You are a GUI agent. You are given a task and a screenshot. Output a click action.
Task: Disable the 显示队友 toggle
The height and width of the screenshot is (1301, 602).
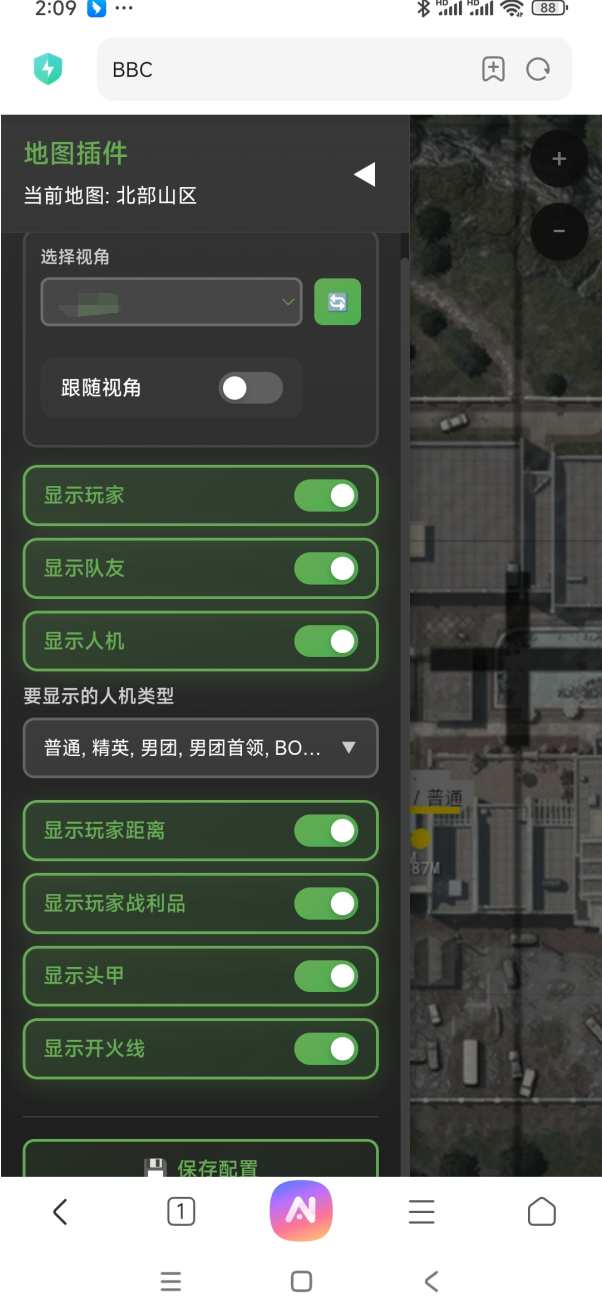click(326, 568)
